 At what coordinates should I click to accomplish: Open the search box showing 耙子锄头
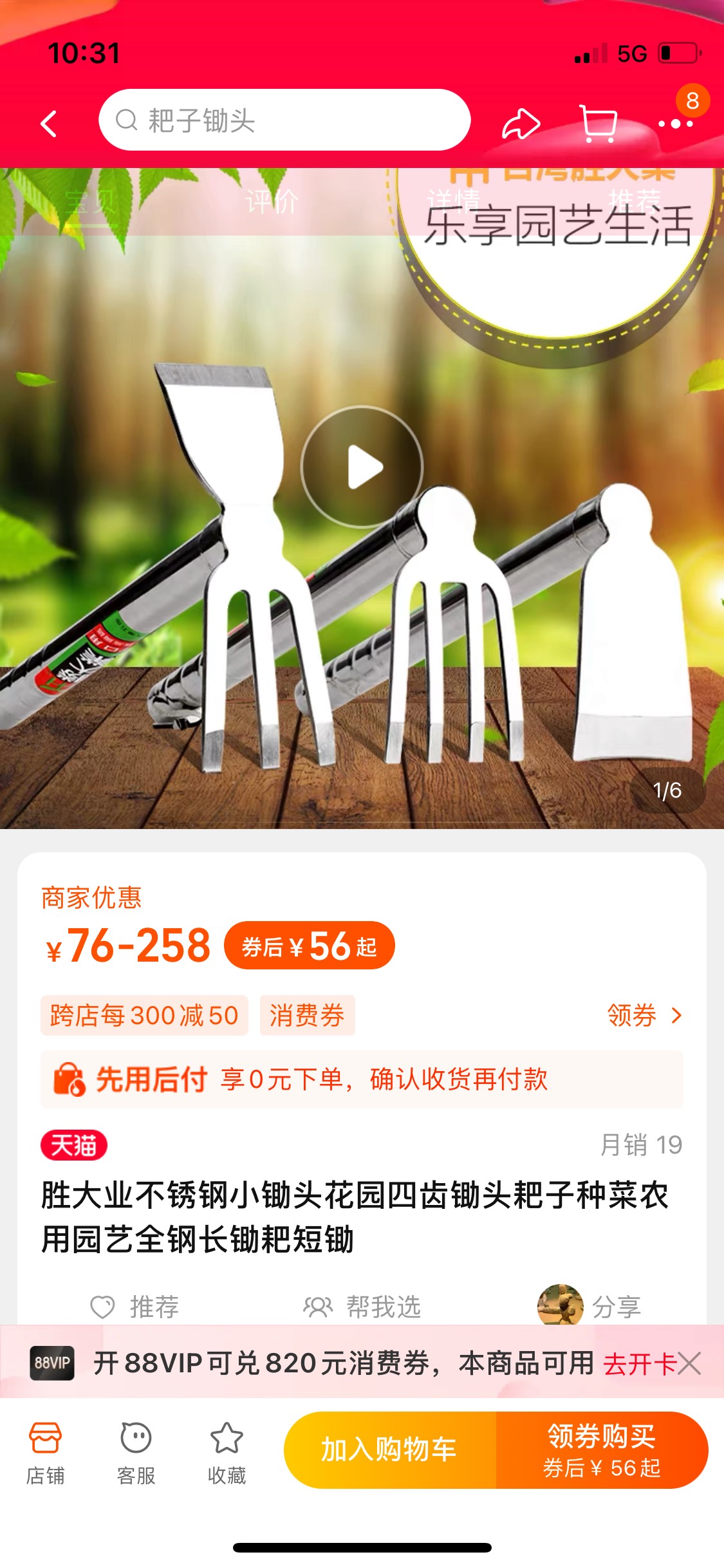[284, 120]
